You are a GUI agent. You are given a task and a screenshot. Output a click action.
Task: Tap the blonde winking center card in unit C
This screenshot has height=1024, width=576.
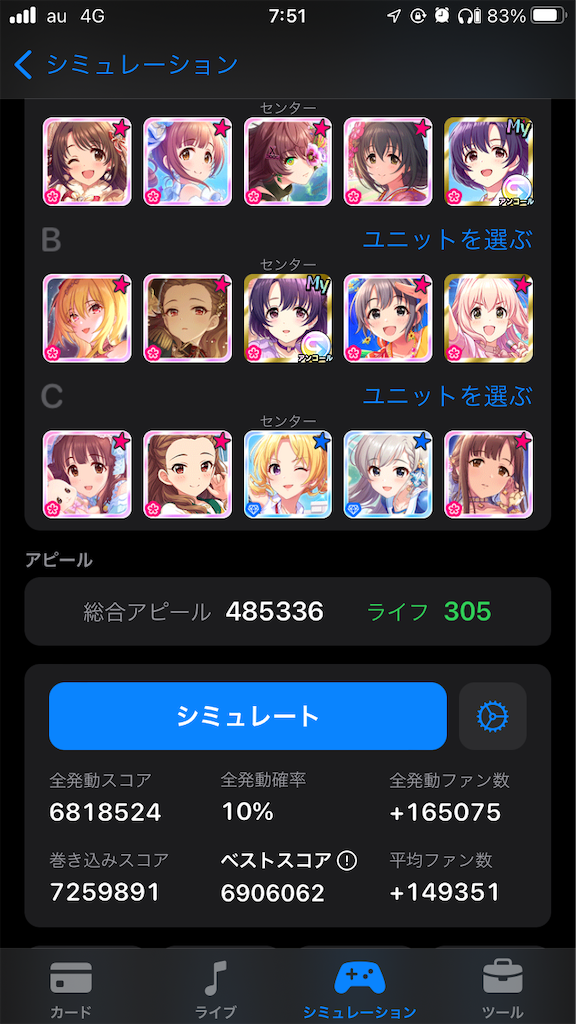[288, 474]
